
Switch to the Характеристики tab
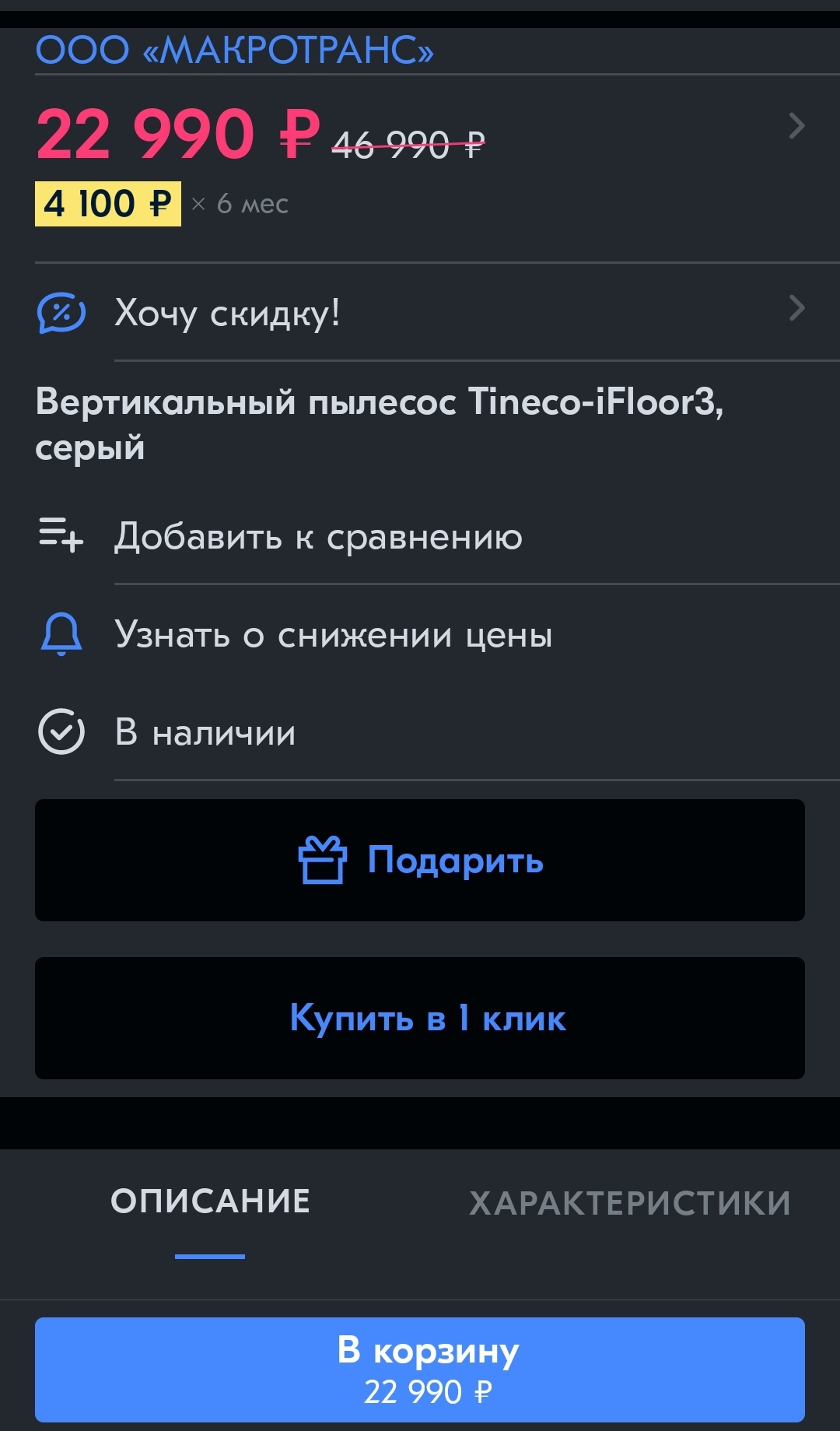(630, 1204)
